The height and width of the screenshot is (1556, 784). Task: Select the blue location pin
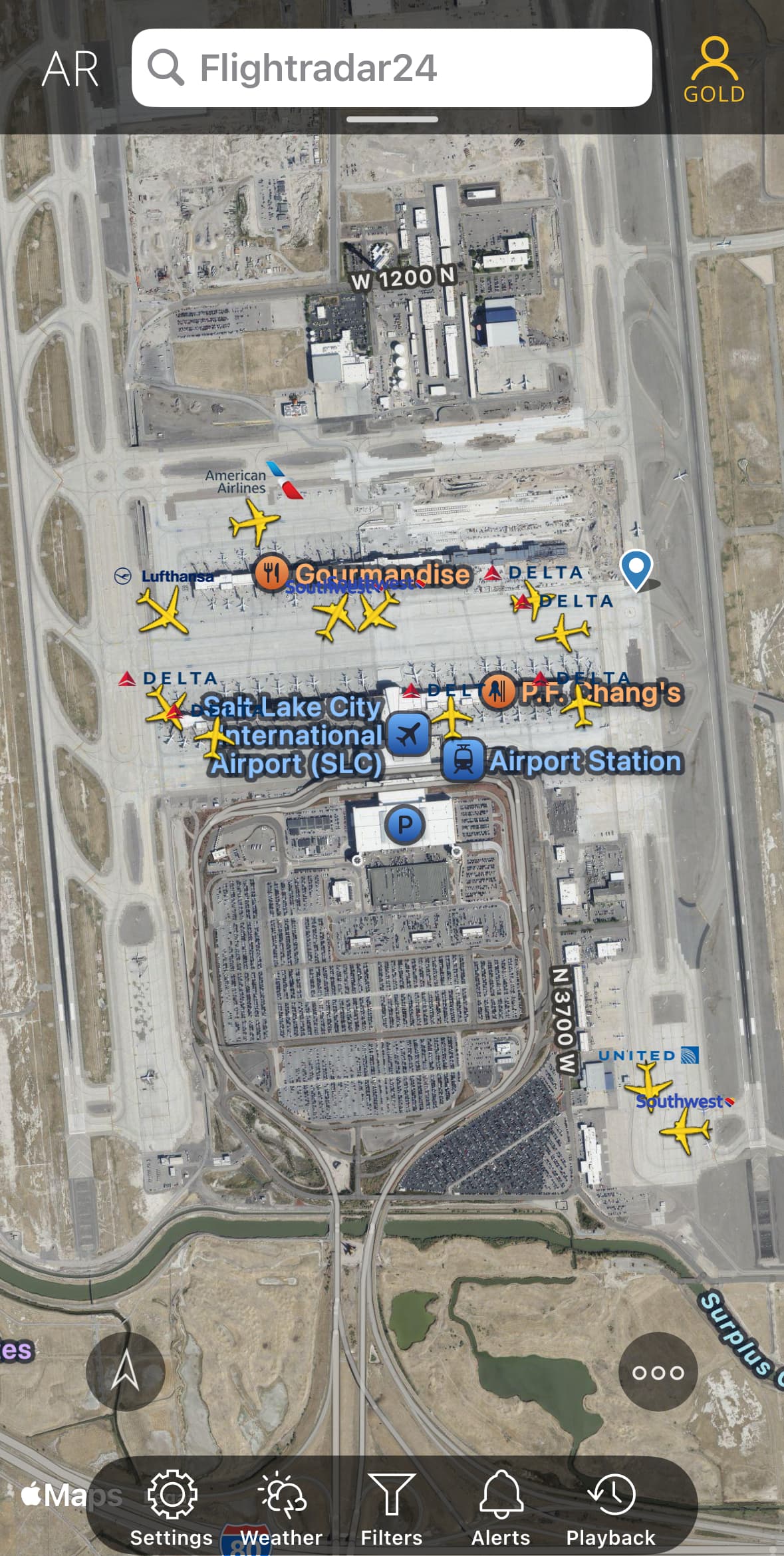click(636, 568)
